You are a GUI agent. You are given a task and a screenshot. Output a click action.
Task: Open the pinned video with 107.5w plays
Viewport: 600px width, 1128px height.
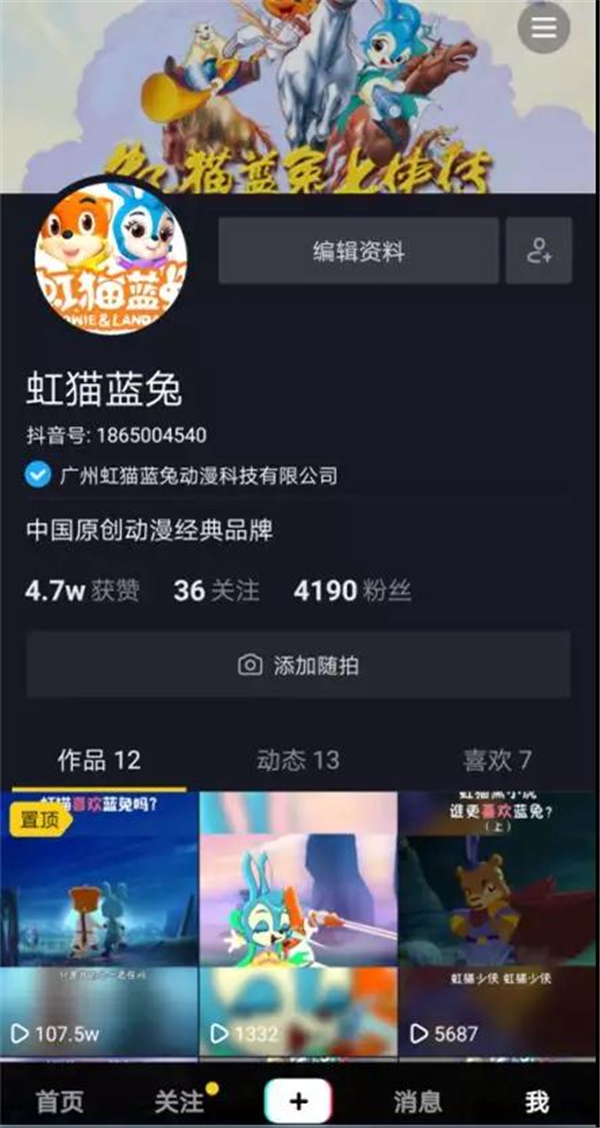[99, 924]
